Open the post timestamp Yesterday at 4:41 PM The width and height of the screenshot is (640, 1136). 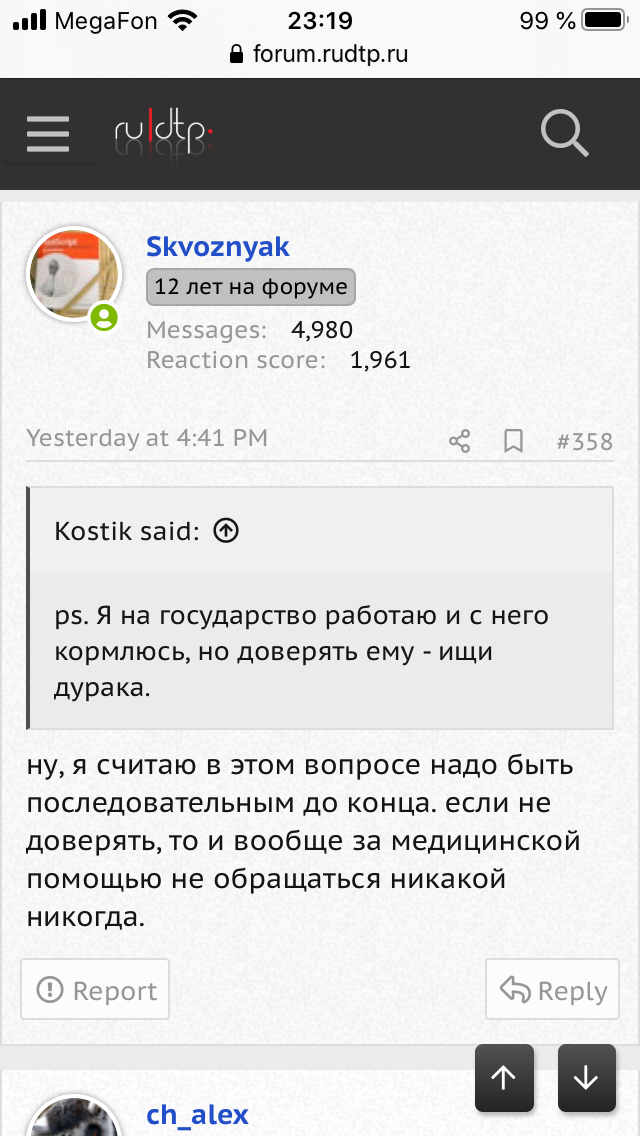point(147,438)
